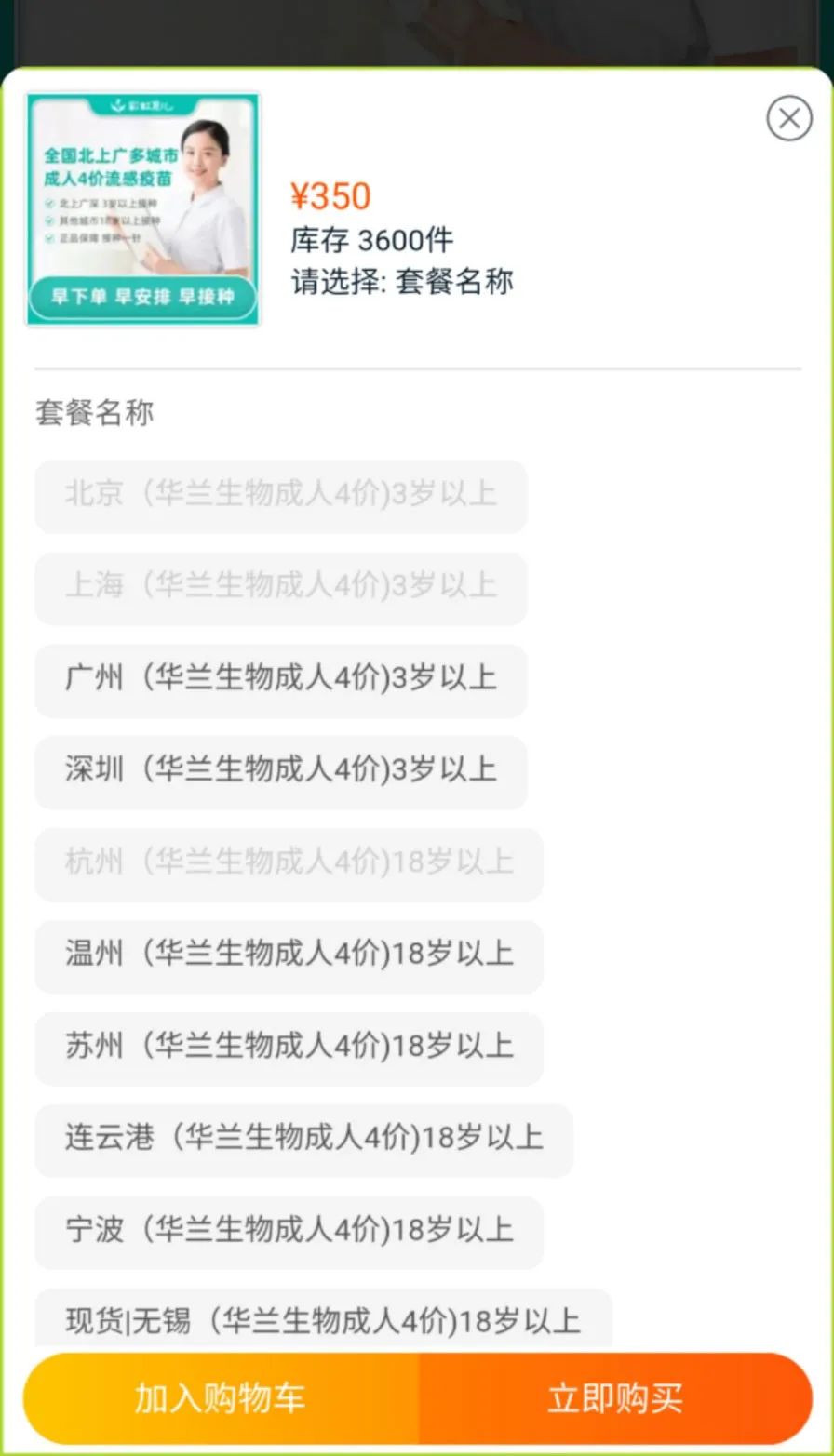Image resolution: width=834 pixels, height=1456 pixels.
Task: Close the package selection sheet
Action: [788, 119]
